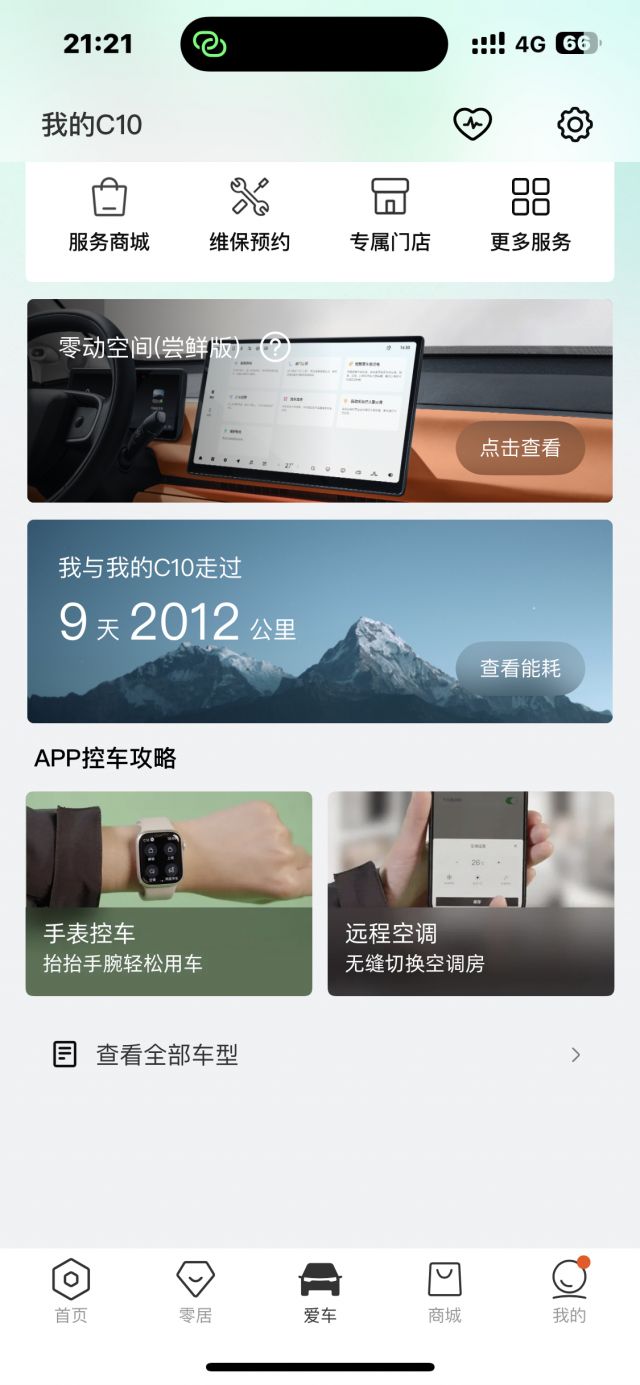The image size is (640, 1385).
Task: Open the settings gear icon
Action: (574, 125)
